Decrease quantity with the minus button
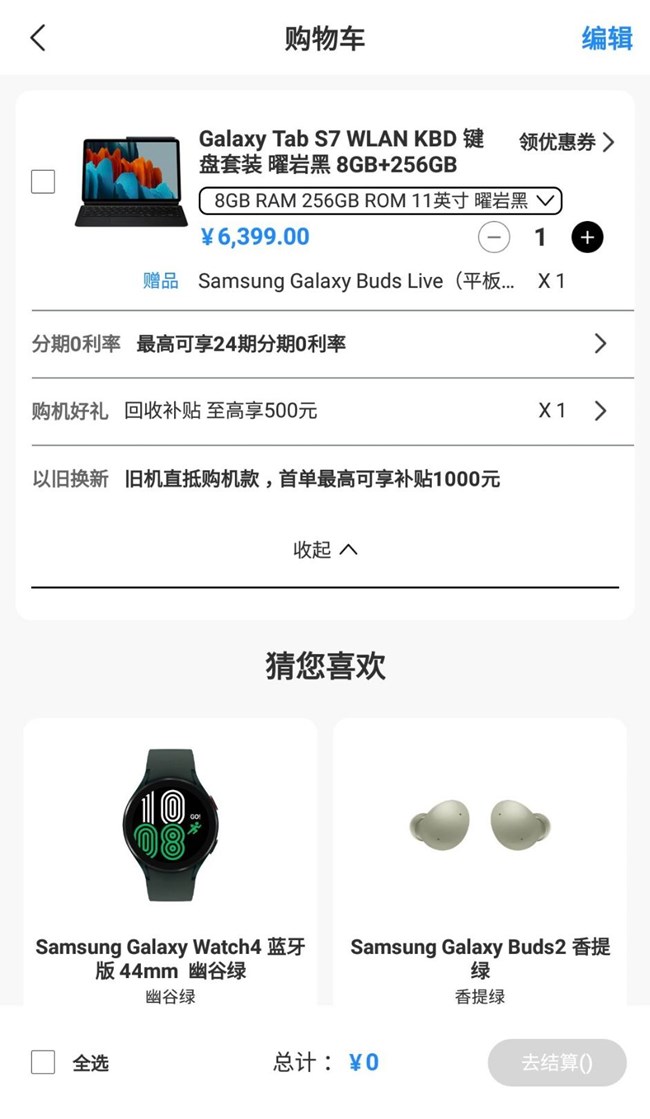Viewport: 650px width, 1119px height. coord(494,237)
